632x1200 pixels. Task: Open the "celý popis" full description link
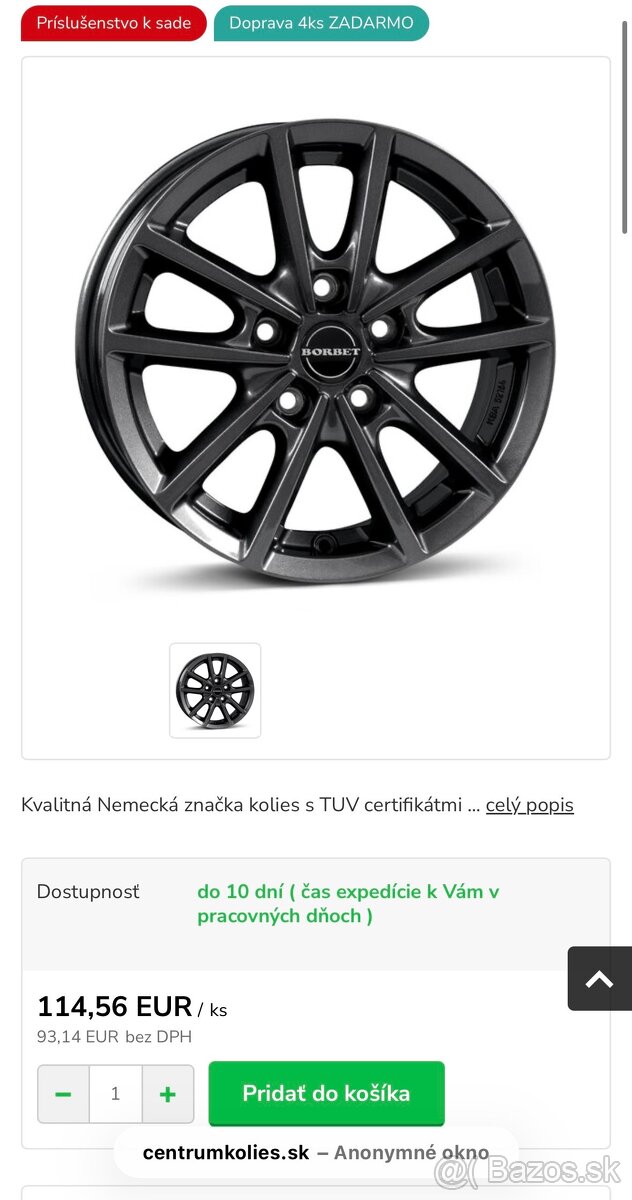click(x=529, y=805)
